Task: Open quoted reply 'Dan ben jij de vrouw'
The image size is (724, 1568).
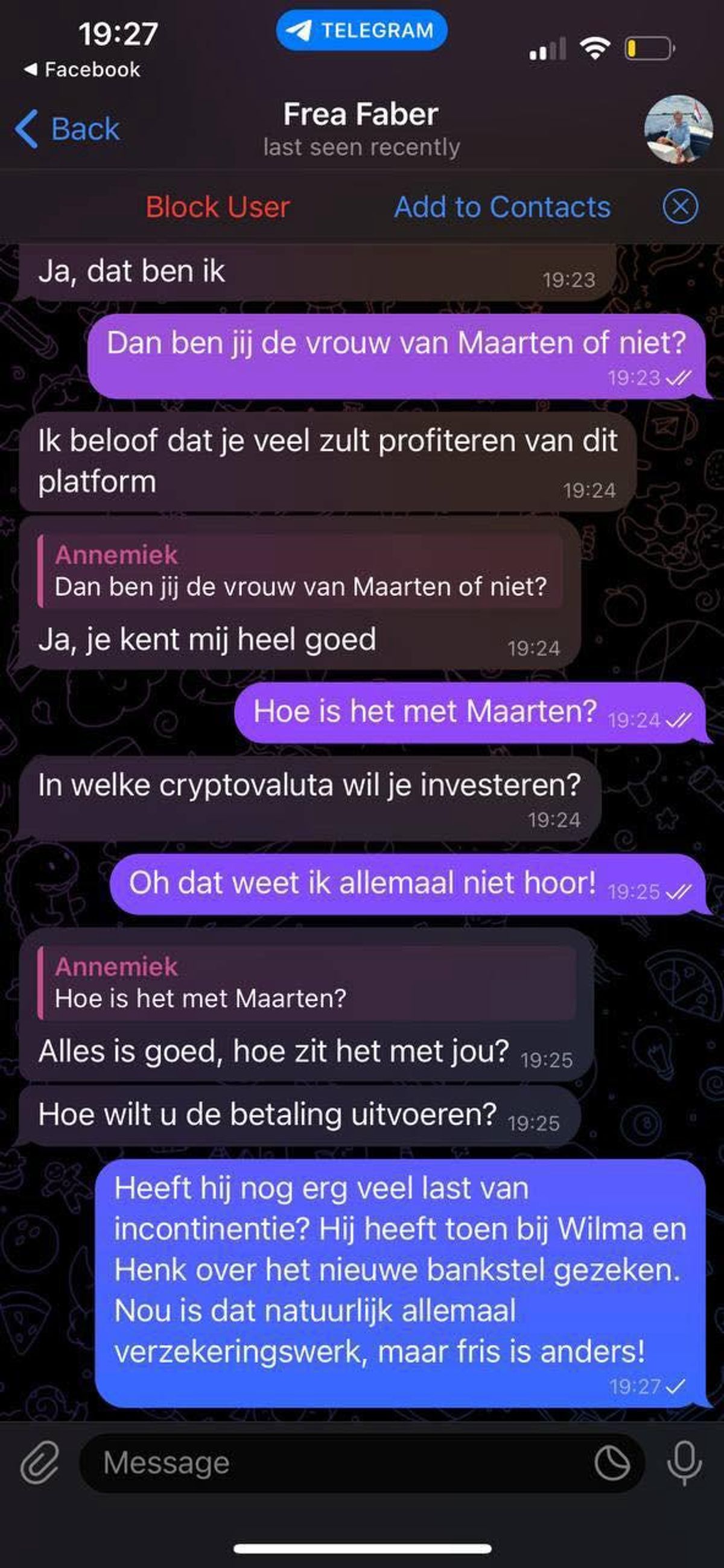Action: click(300, 571)
